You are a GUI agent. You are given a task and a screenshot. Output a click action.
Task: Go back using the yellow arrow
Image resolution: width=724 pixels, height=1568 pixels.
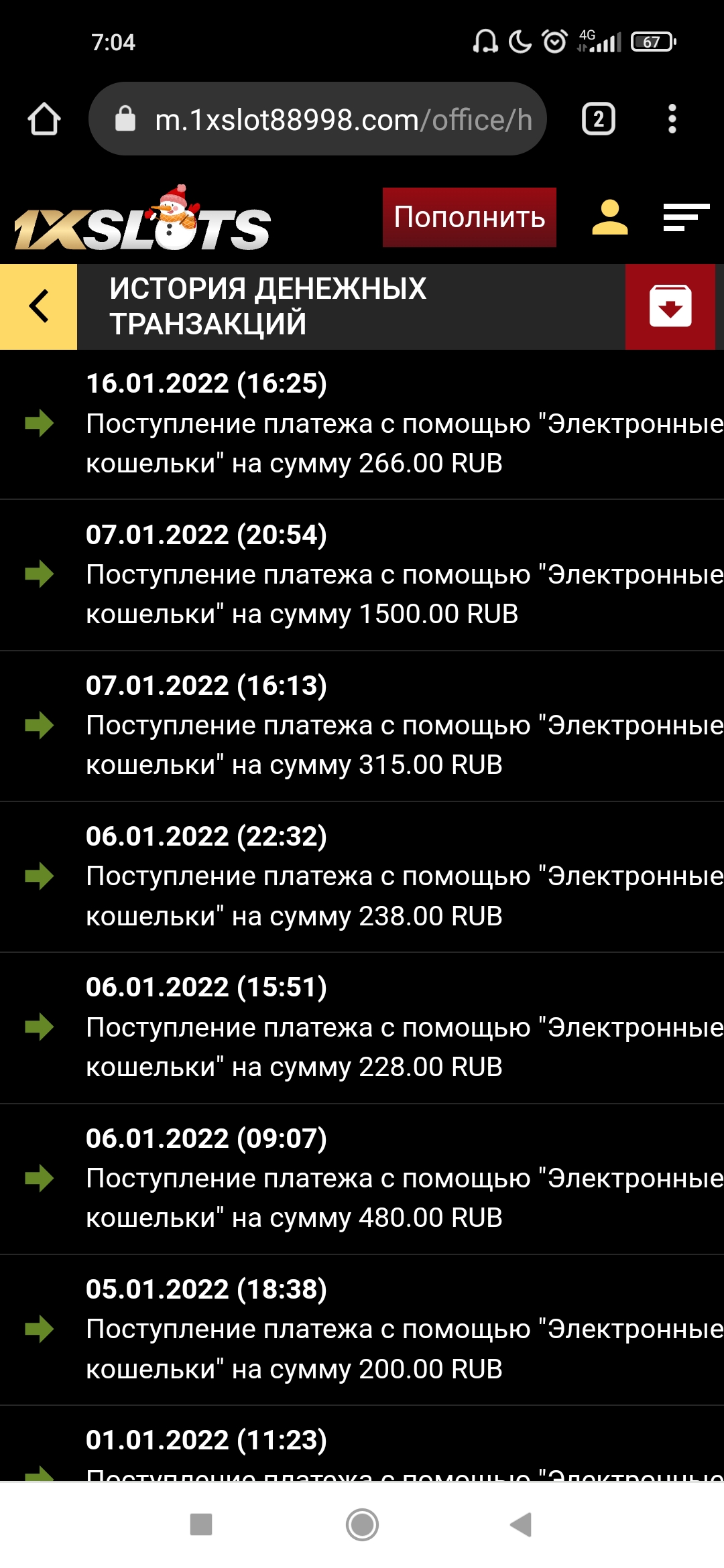38,306
